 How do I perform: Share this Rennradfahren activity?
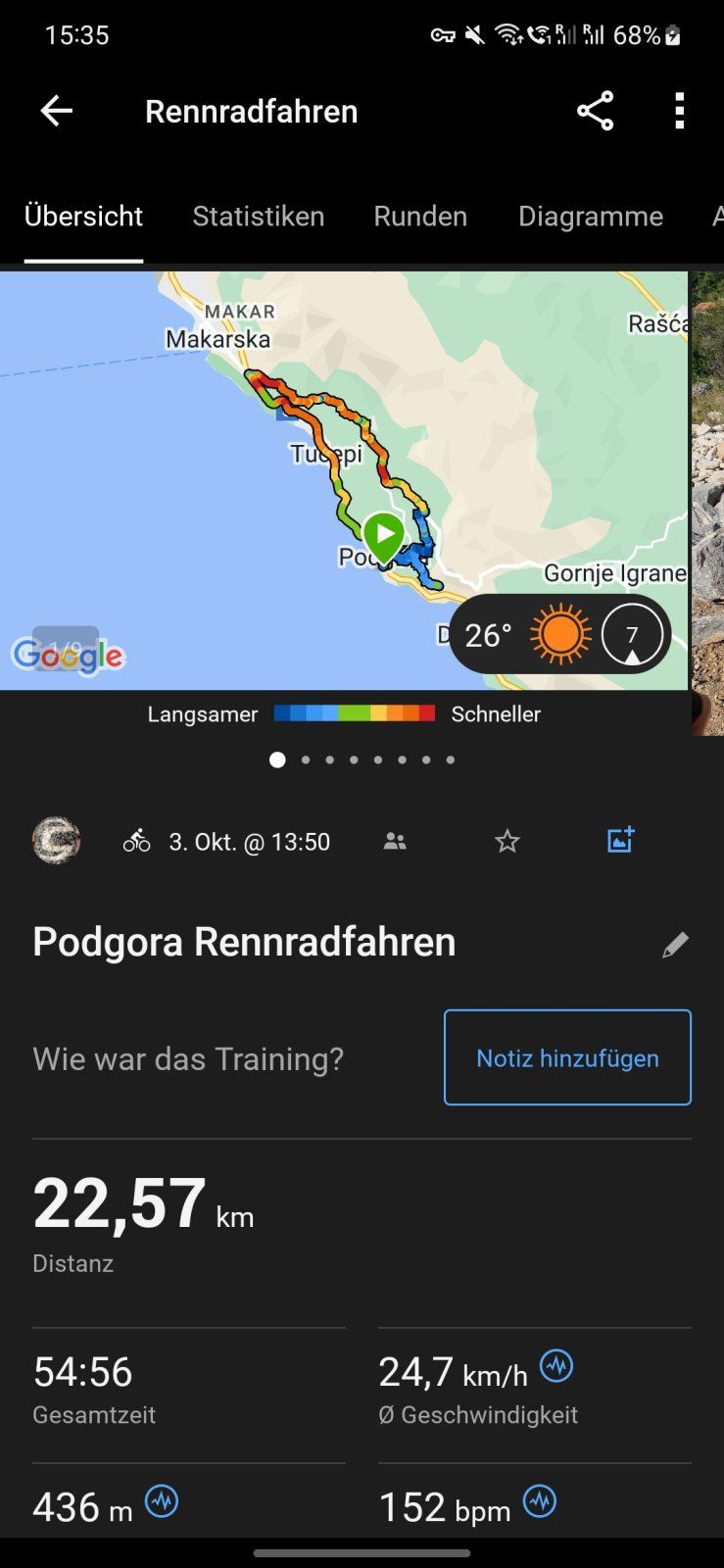pos(595,111)
